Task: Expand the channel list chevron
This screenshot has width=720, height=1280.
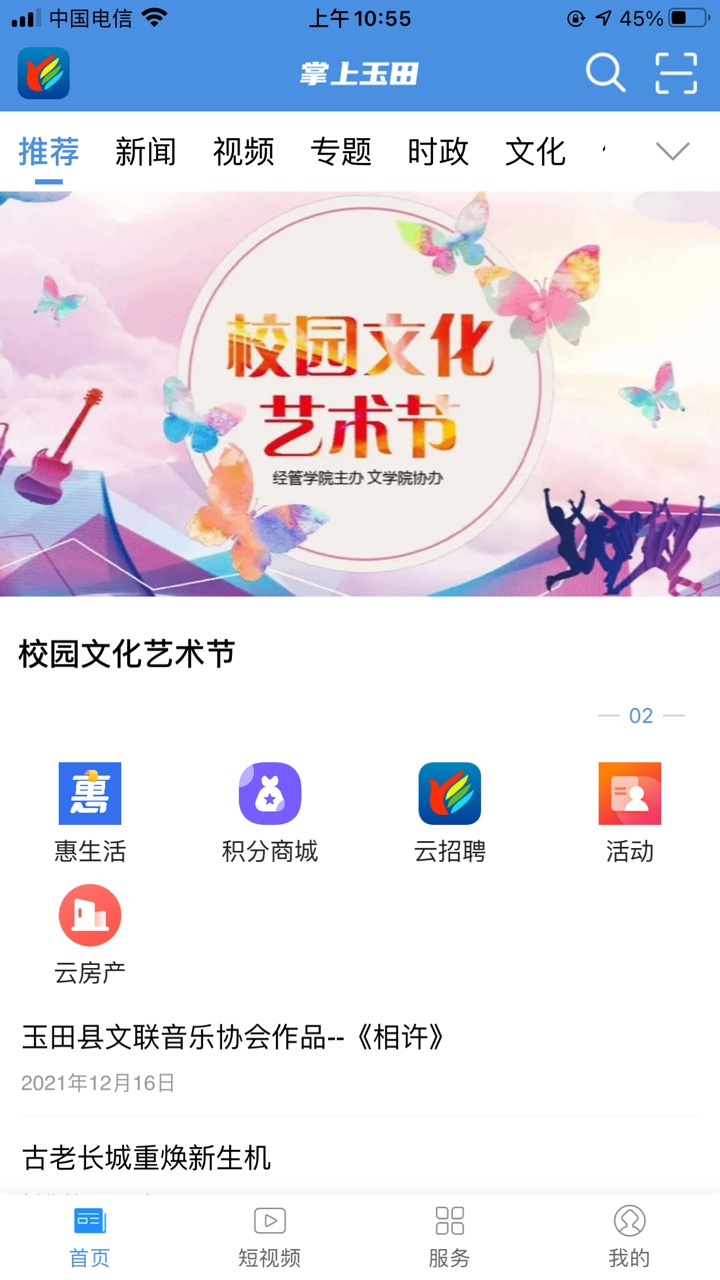Action: pos(672,152)
